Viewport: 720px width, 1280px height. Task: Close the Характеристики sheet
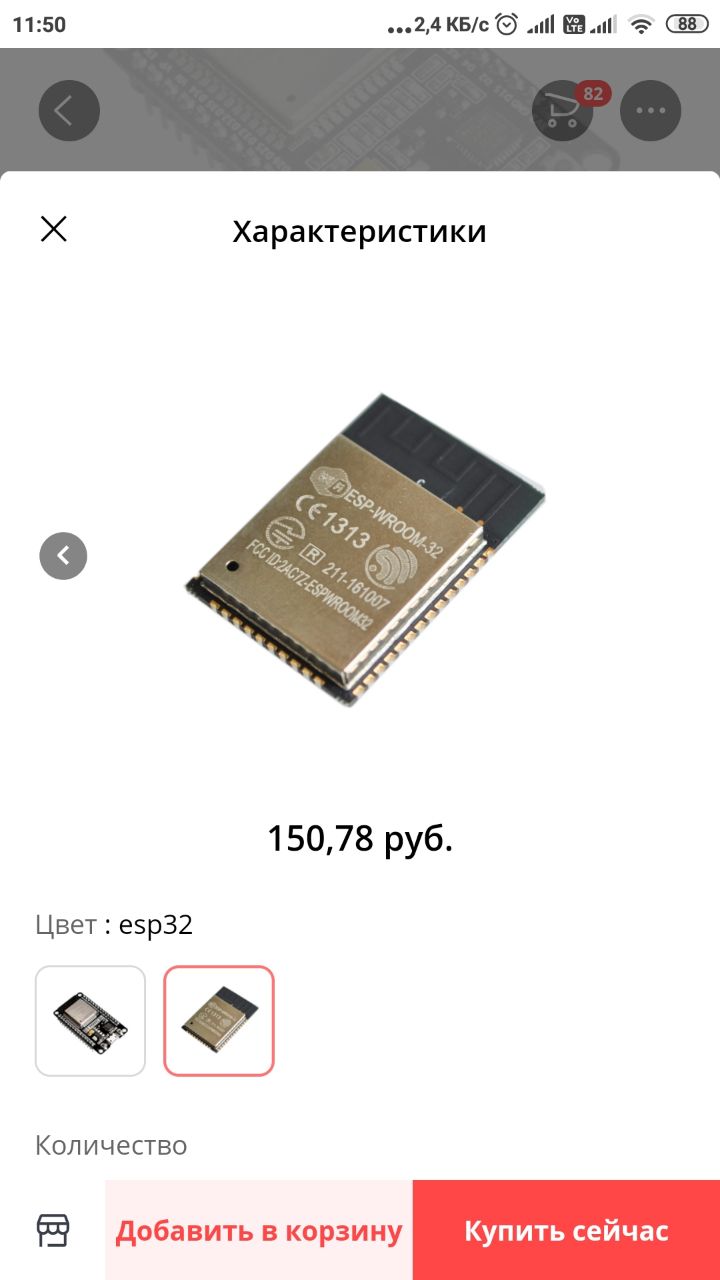[53, 230]
